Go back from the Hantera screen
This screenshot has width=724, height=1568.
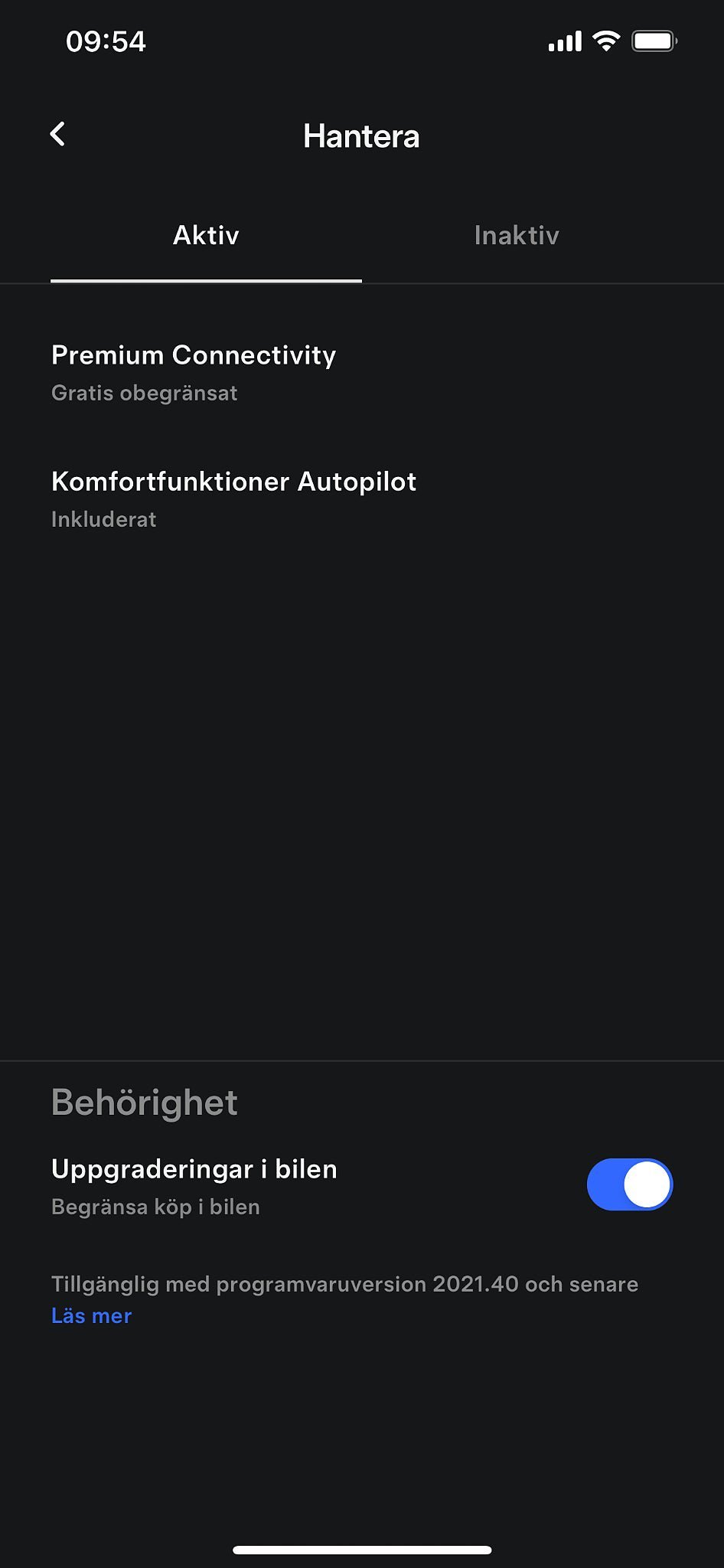pyautogui.click(x=58, y=134)
